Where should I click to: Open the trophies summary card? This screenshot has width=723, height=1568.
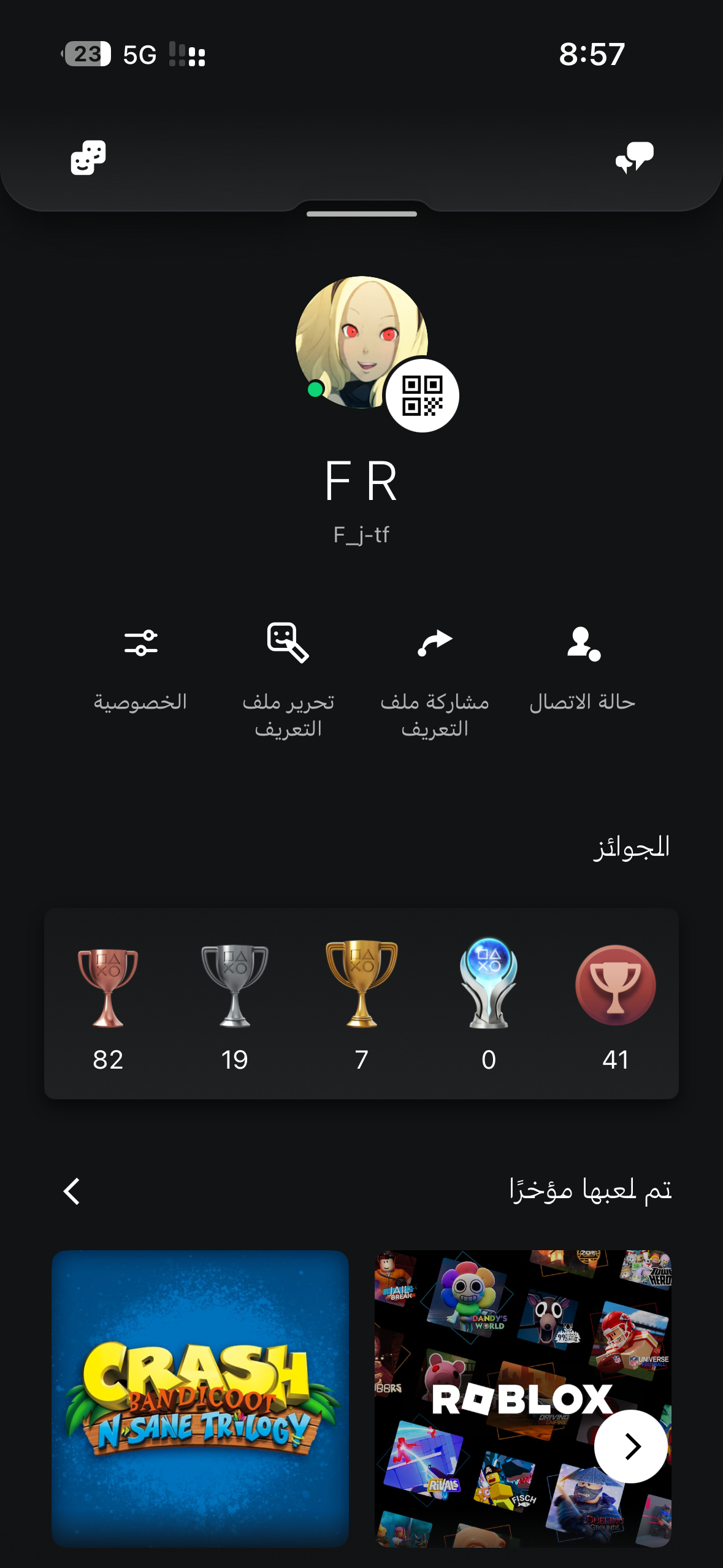point(361,1004)
